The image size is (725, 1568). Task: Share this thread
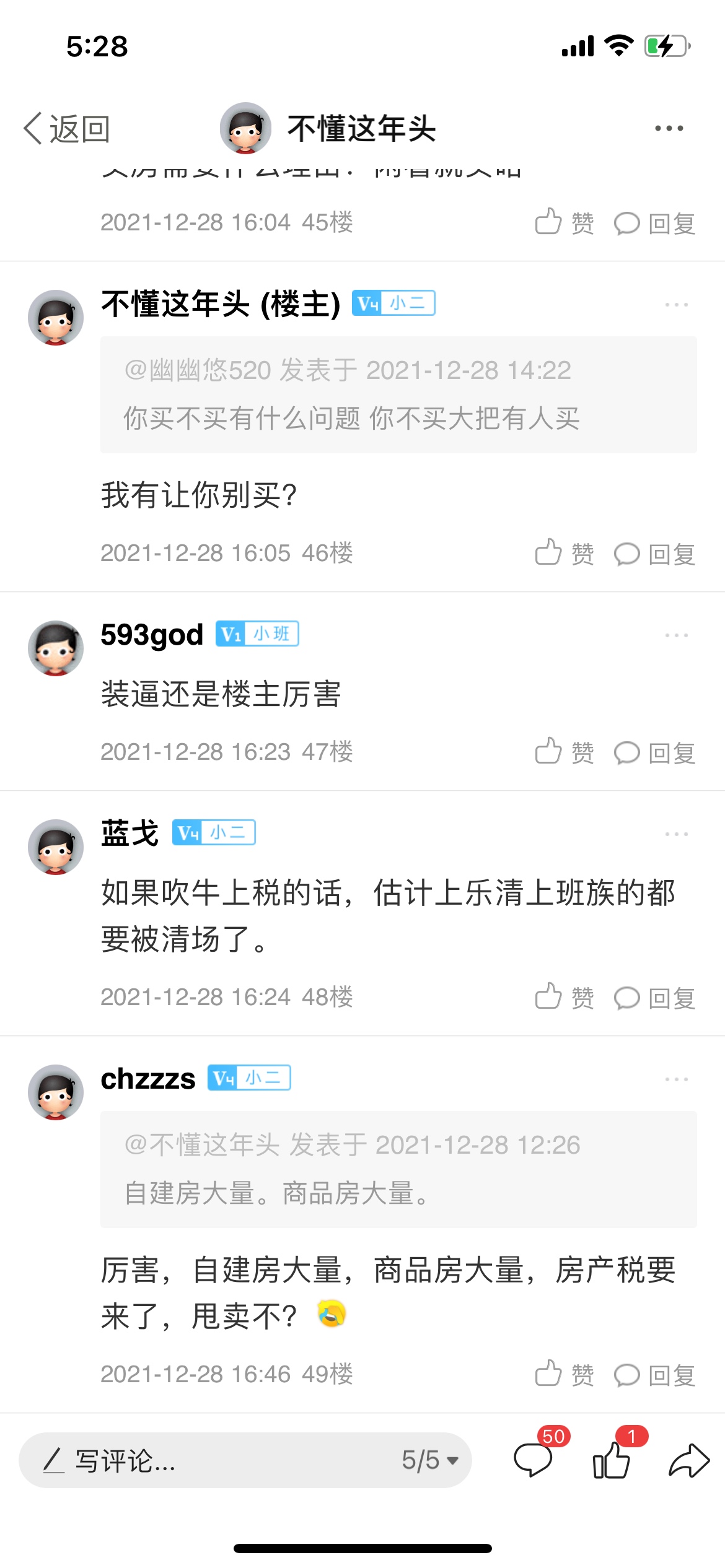(688, 1460)
